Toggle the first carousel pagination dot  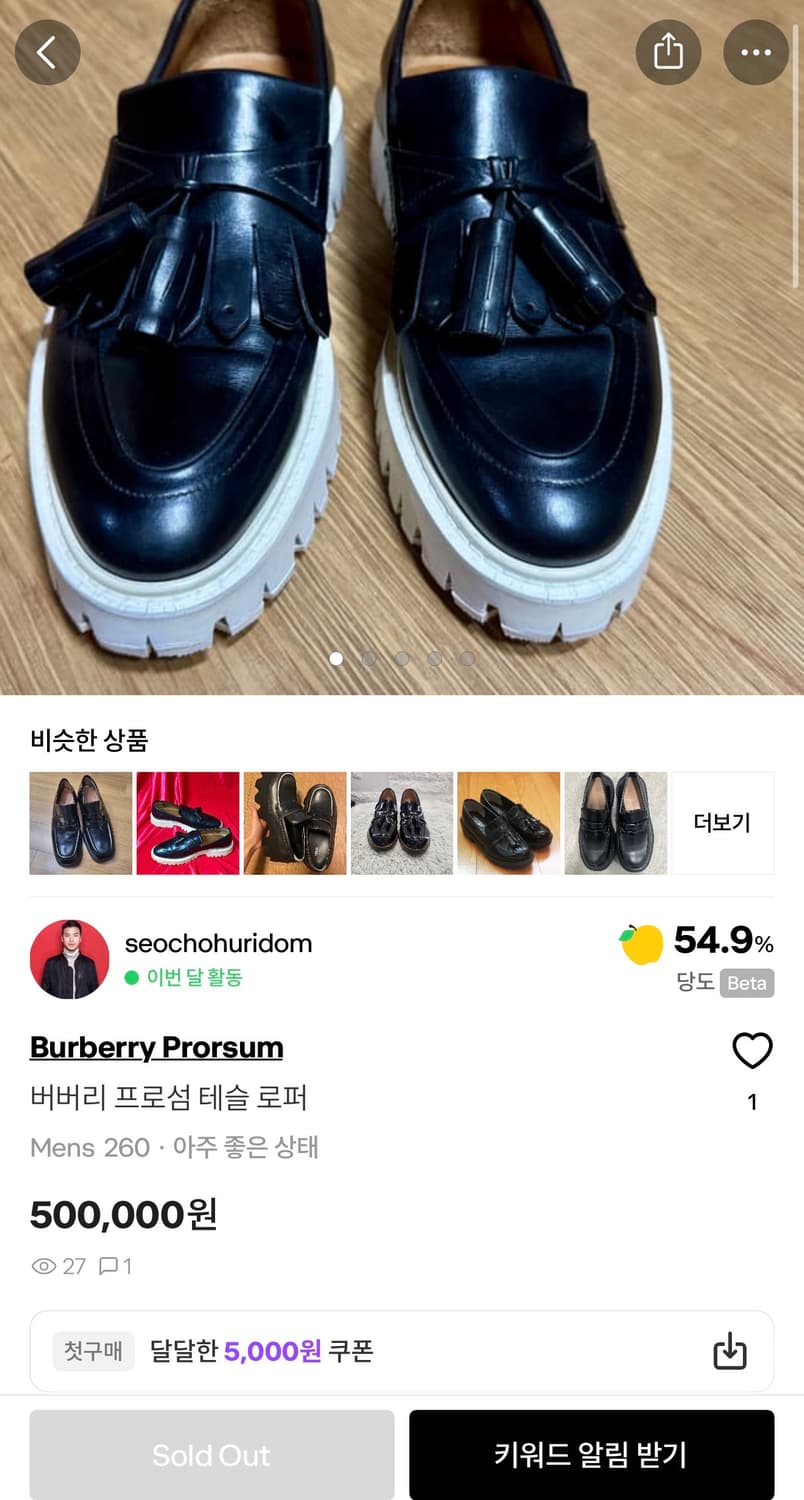336,658
